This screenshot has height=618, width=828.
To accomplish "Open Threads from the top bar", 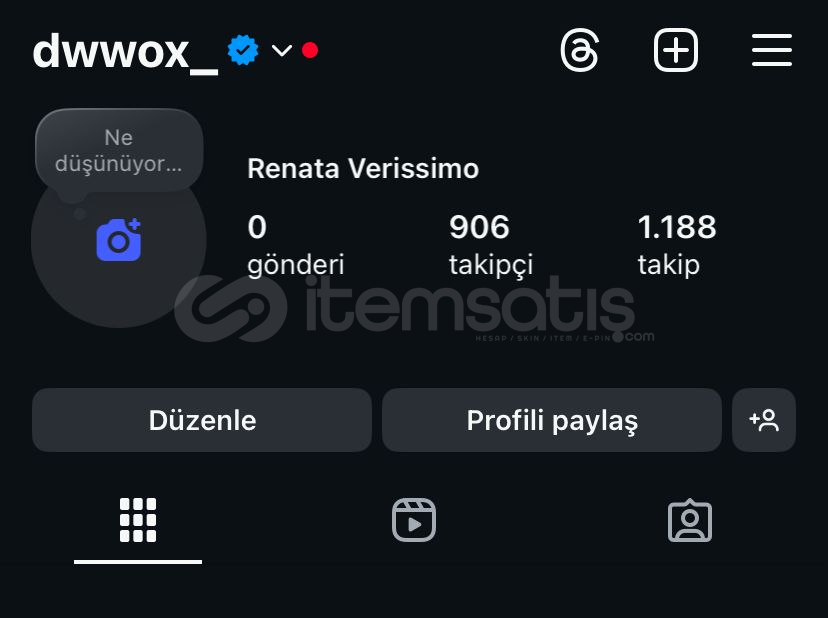I will pos(580,50).
